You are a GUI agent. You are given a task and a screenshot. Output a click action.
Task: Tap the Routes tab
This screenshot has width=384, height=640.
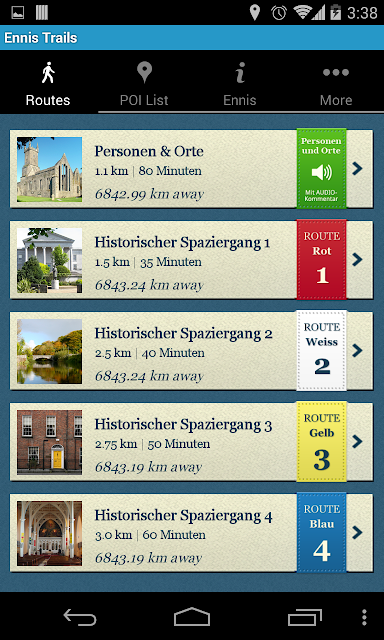(x=48, y=82)
